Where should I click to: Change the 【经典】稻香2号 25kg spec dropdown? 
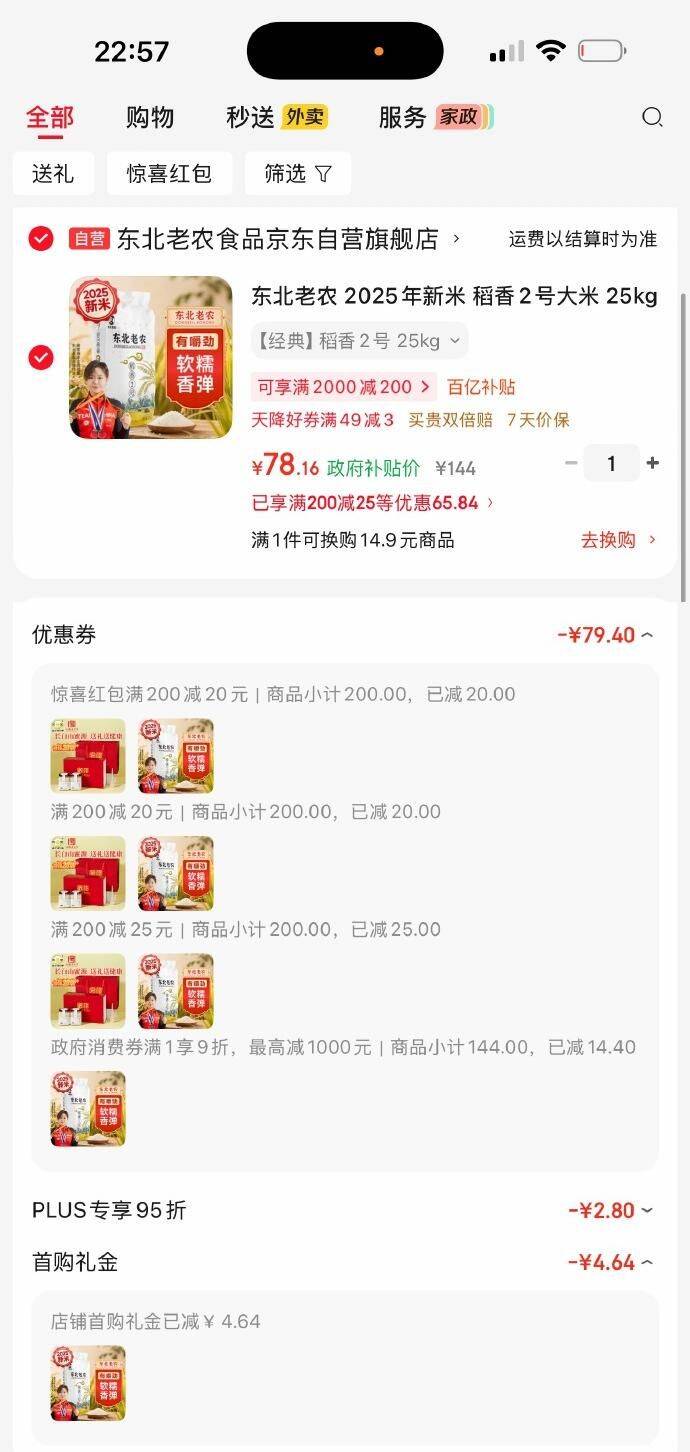(x=359, y=341)
